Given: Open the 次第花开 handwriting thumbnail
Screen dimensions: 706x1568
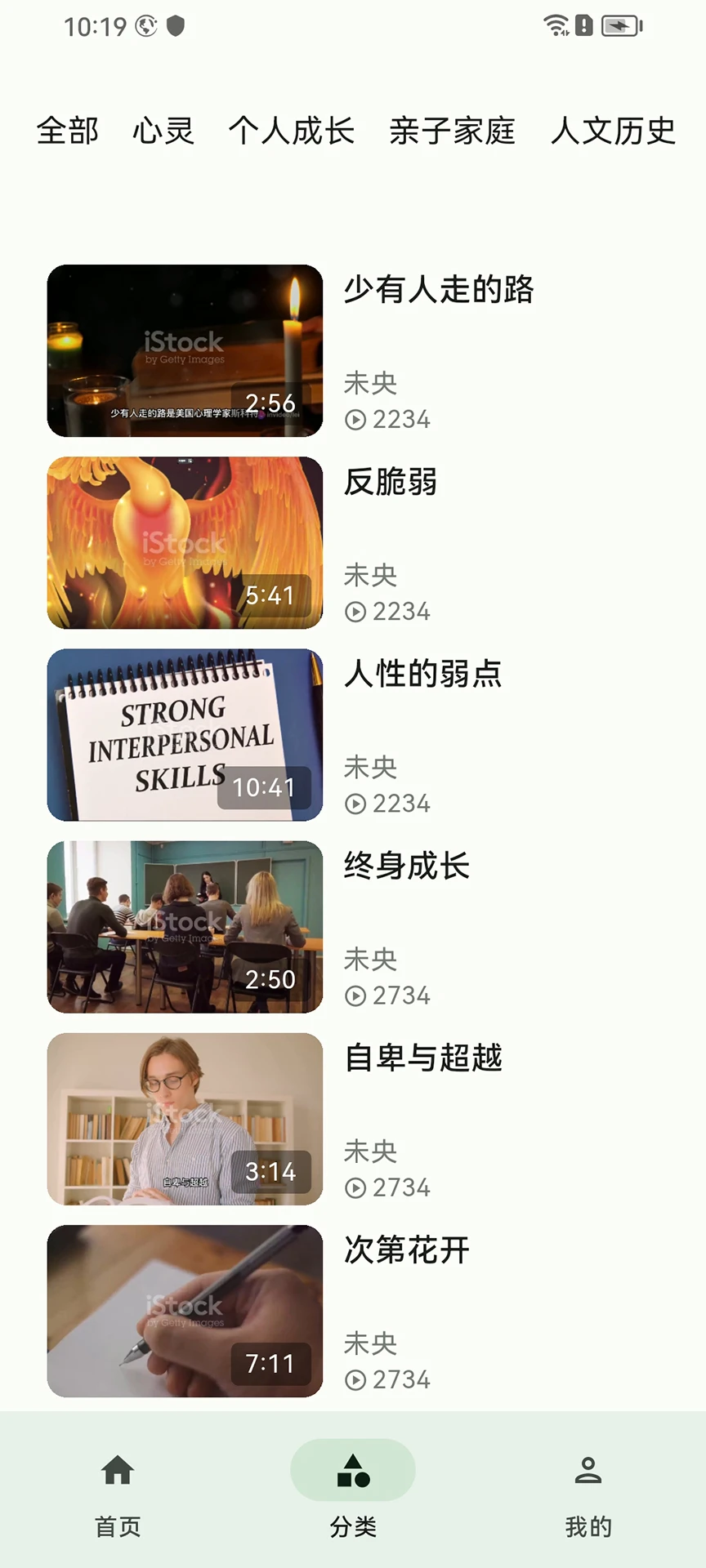Looking at the screenshot, I should click(x=185, y=1310).
